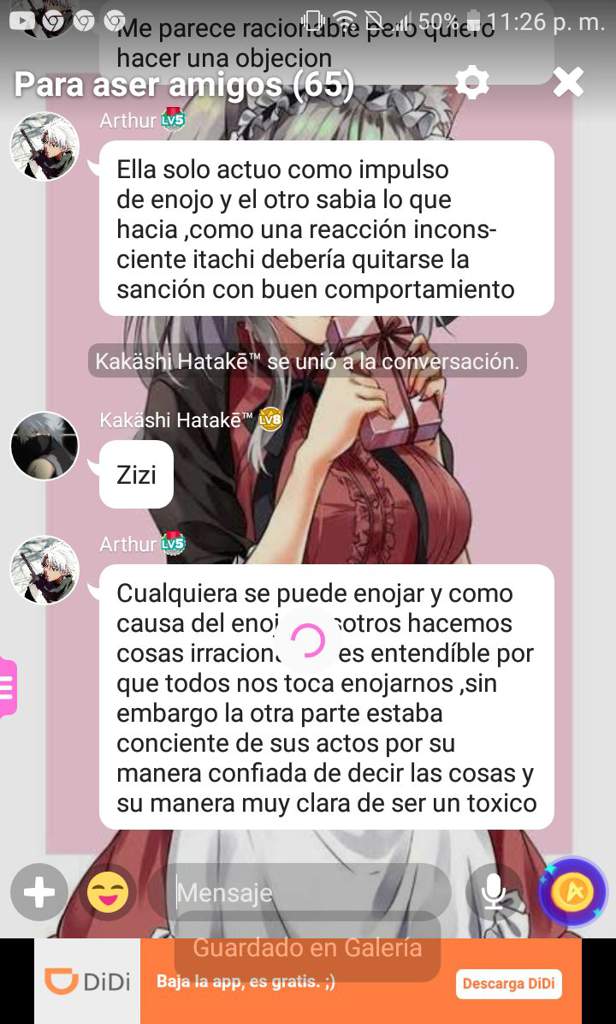The width and height of the screenshot is (616, 1024).
Task: Open Arthur's avatar beside the first message
Action: coord(44,146)
